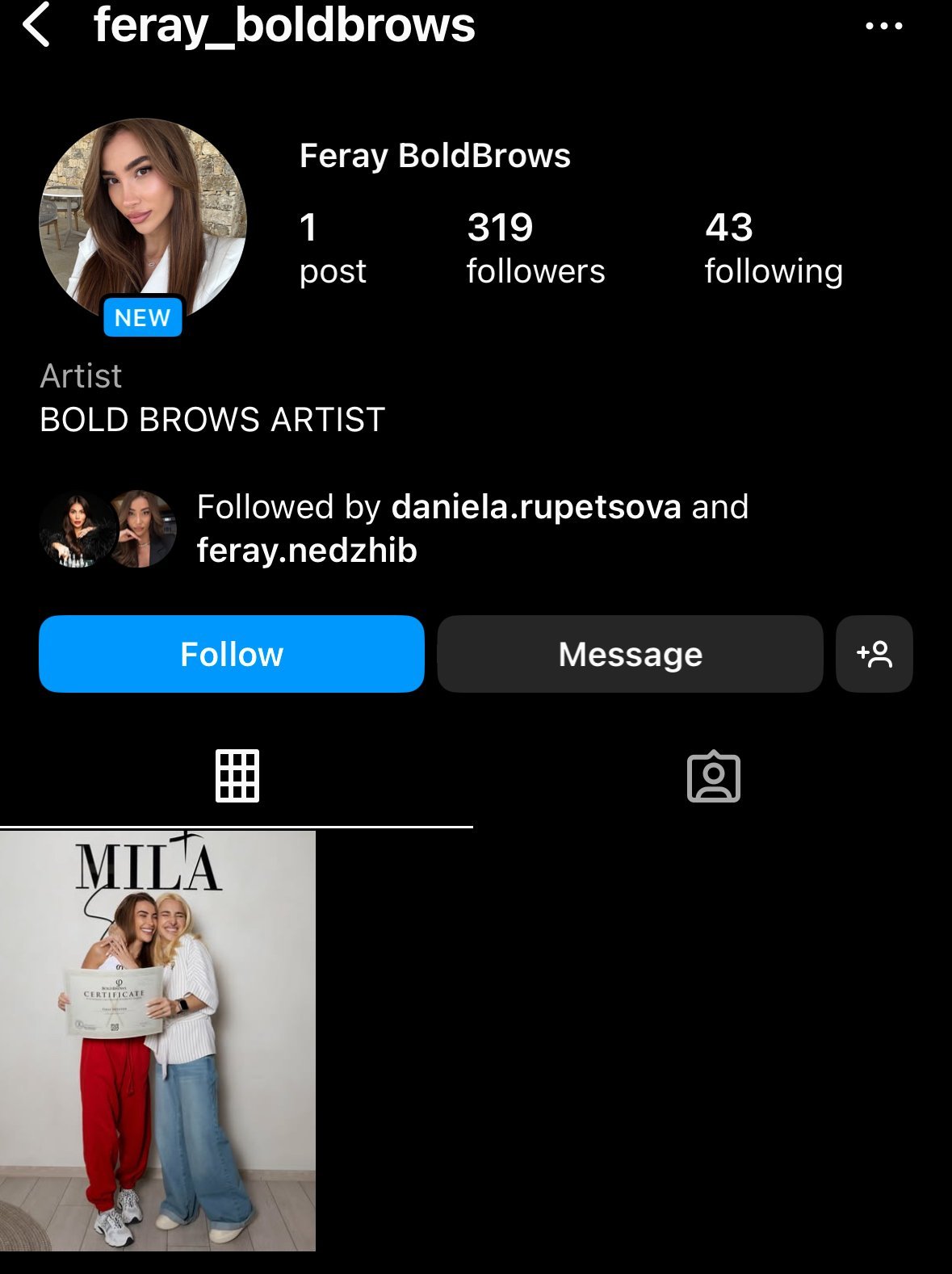This screenshot has width=952, height=1274.
Task: Message this profile
Action: point(630,654)
